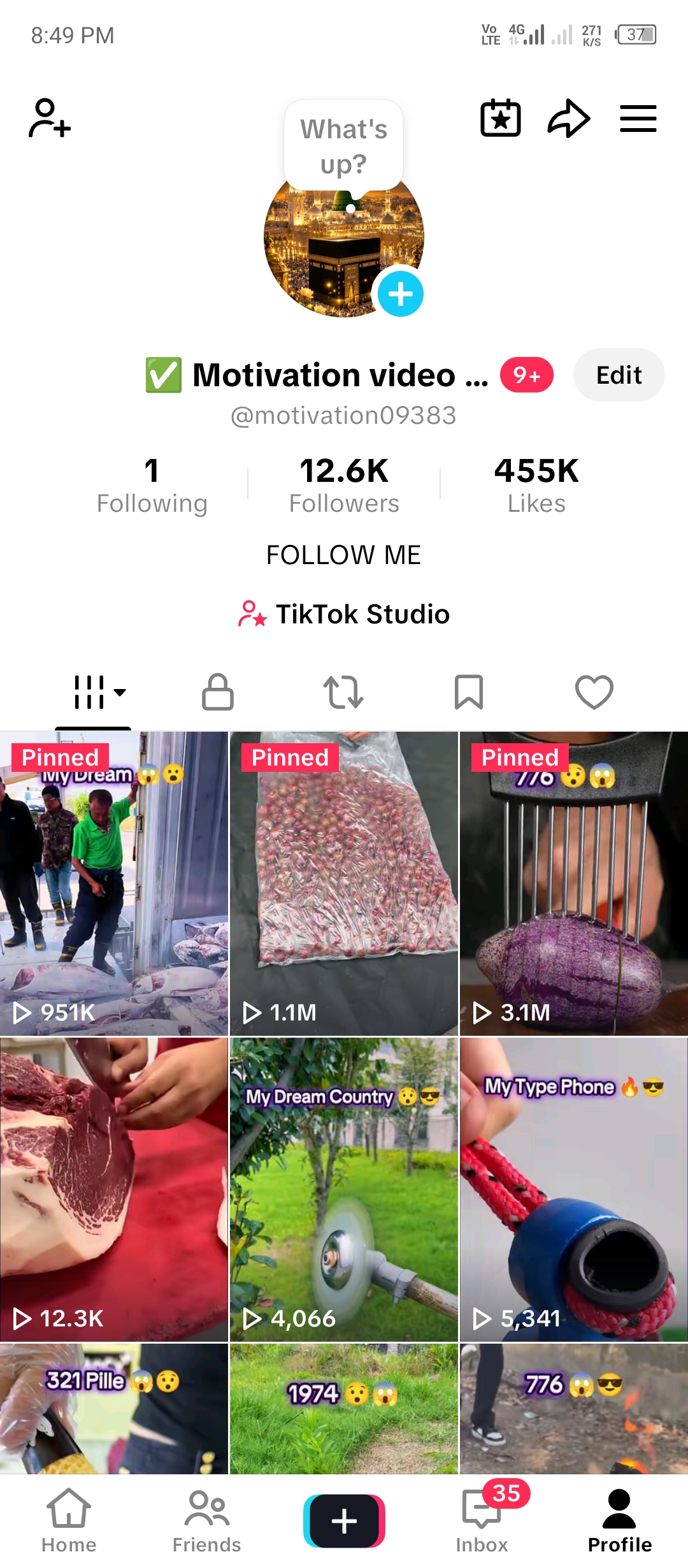688x1568 pixels.
Task: Tap the Edit profile button
Action: coord(619,375)
